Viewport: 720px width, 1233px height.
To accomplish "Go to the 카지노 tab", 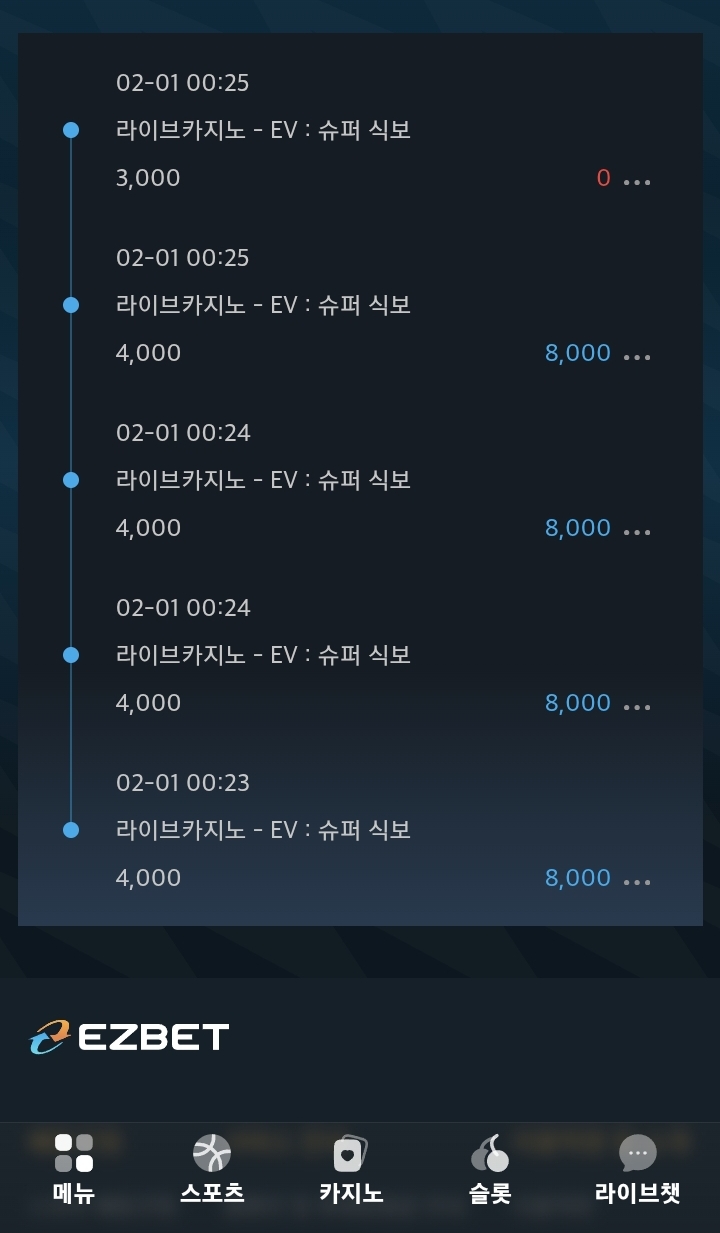I will (x=350, y=1168).
